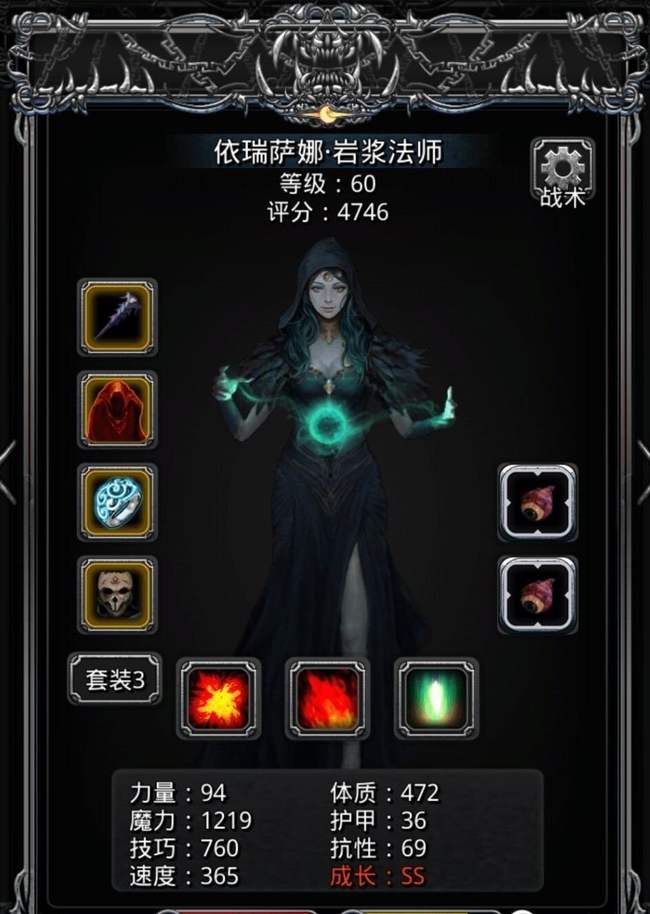Open the upper eyeball accessory slot
The width and height of the screenshot is (650, 914).
(538, 502)
